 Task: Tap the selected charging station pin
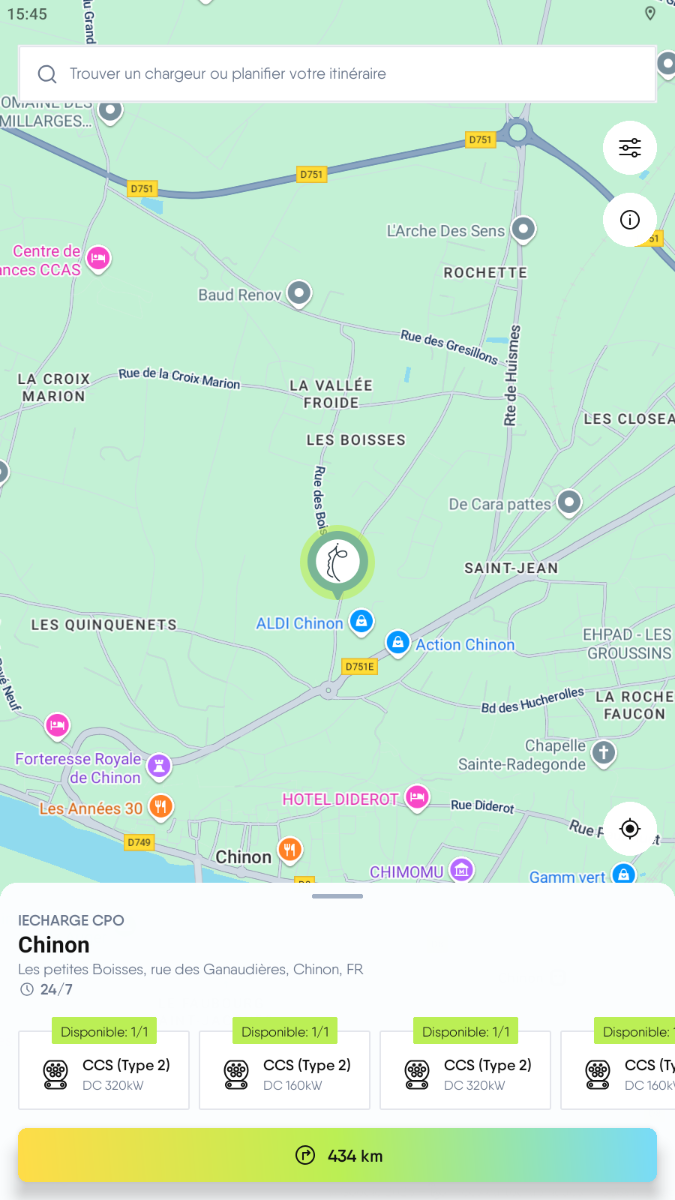[x=338, y=563]
